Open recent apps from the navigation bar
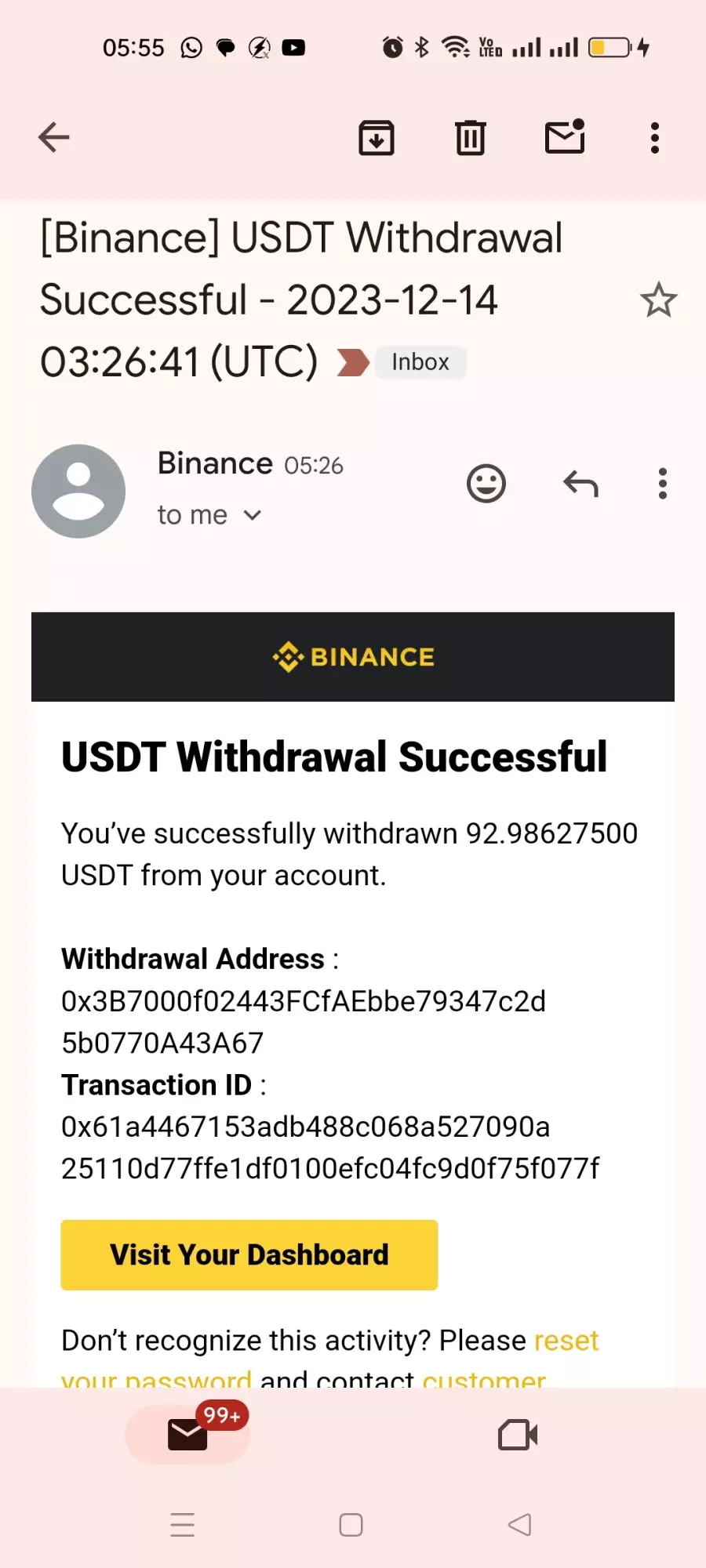 (x=183, y=1525)
